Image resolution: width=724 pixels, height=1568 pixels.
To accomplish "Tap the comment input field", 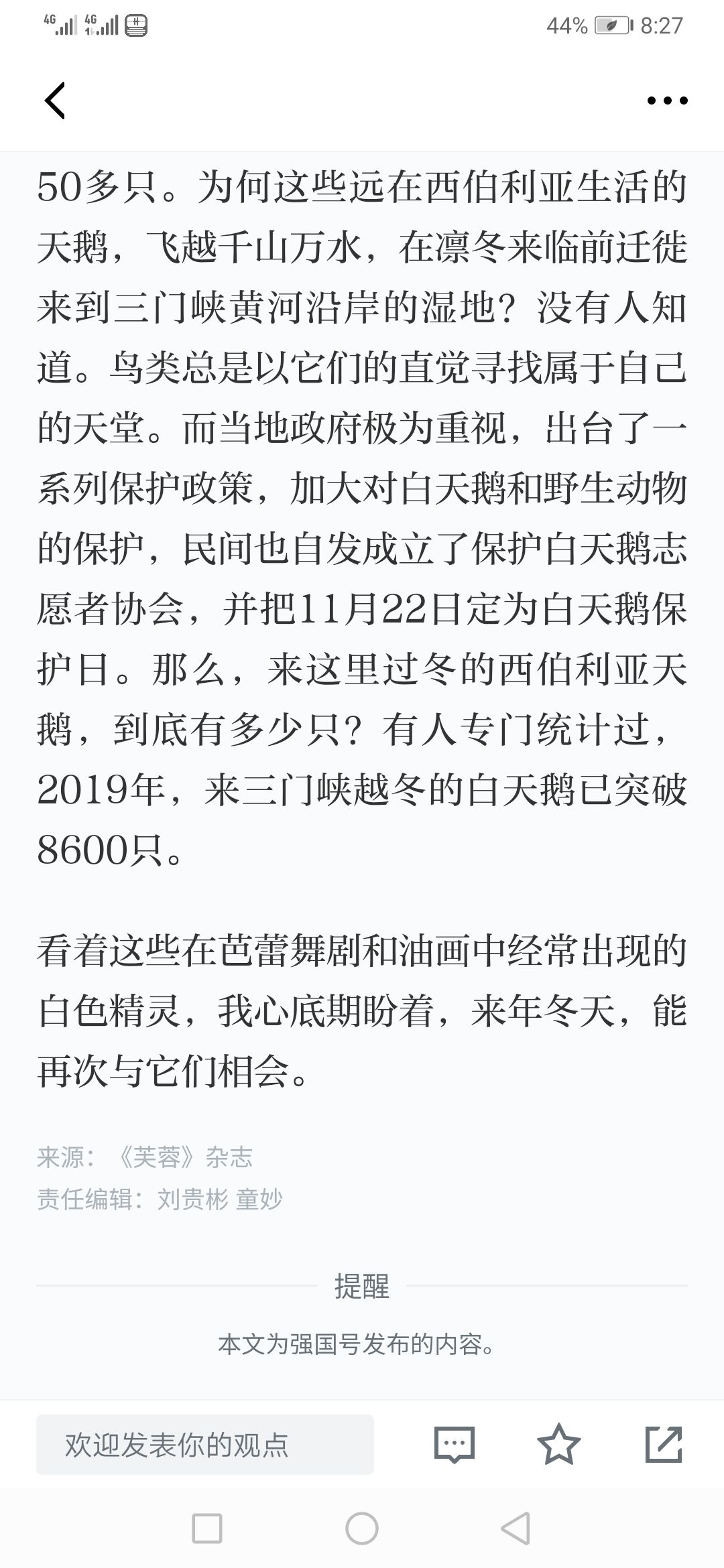I will point(205,1445).
